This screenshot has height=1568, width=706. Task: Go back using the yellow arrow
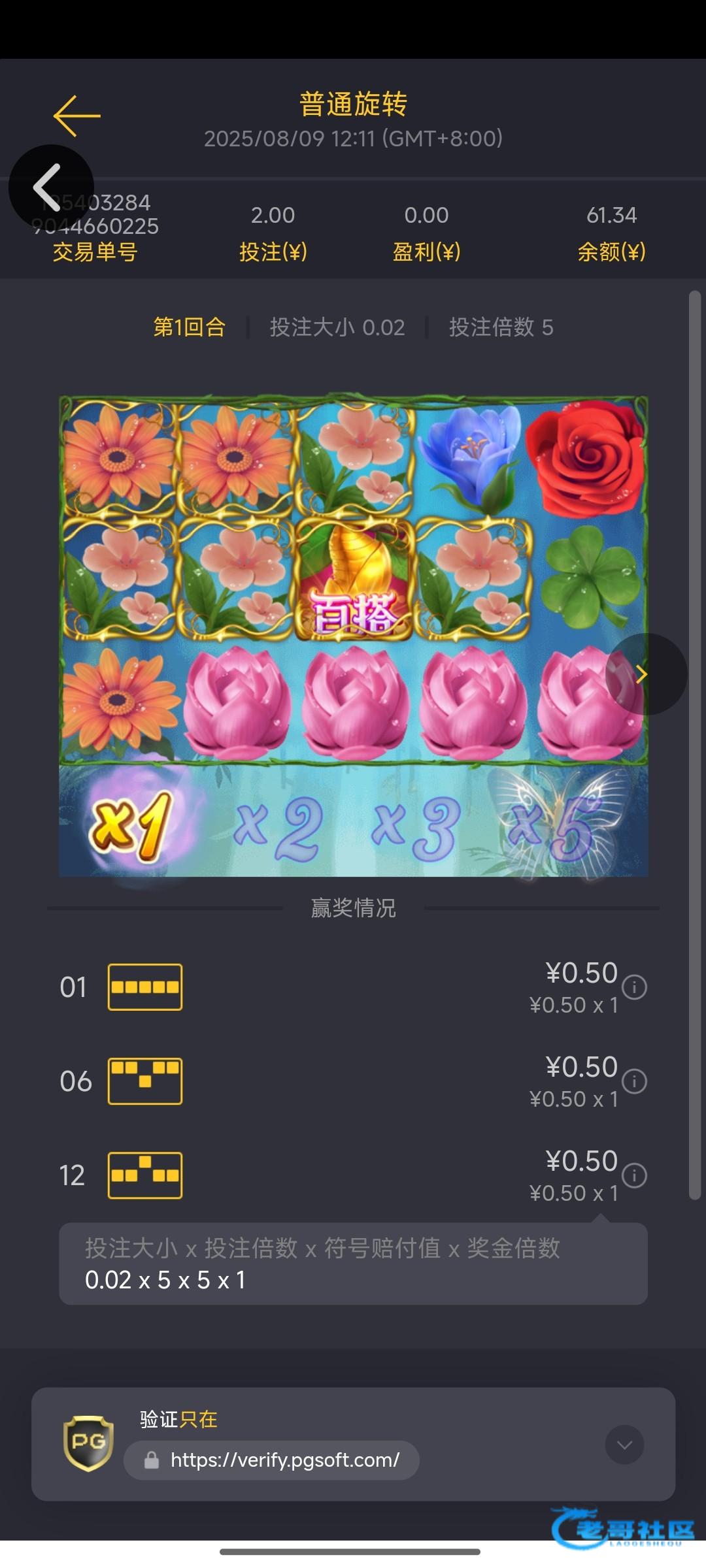(x=77, y=116)
